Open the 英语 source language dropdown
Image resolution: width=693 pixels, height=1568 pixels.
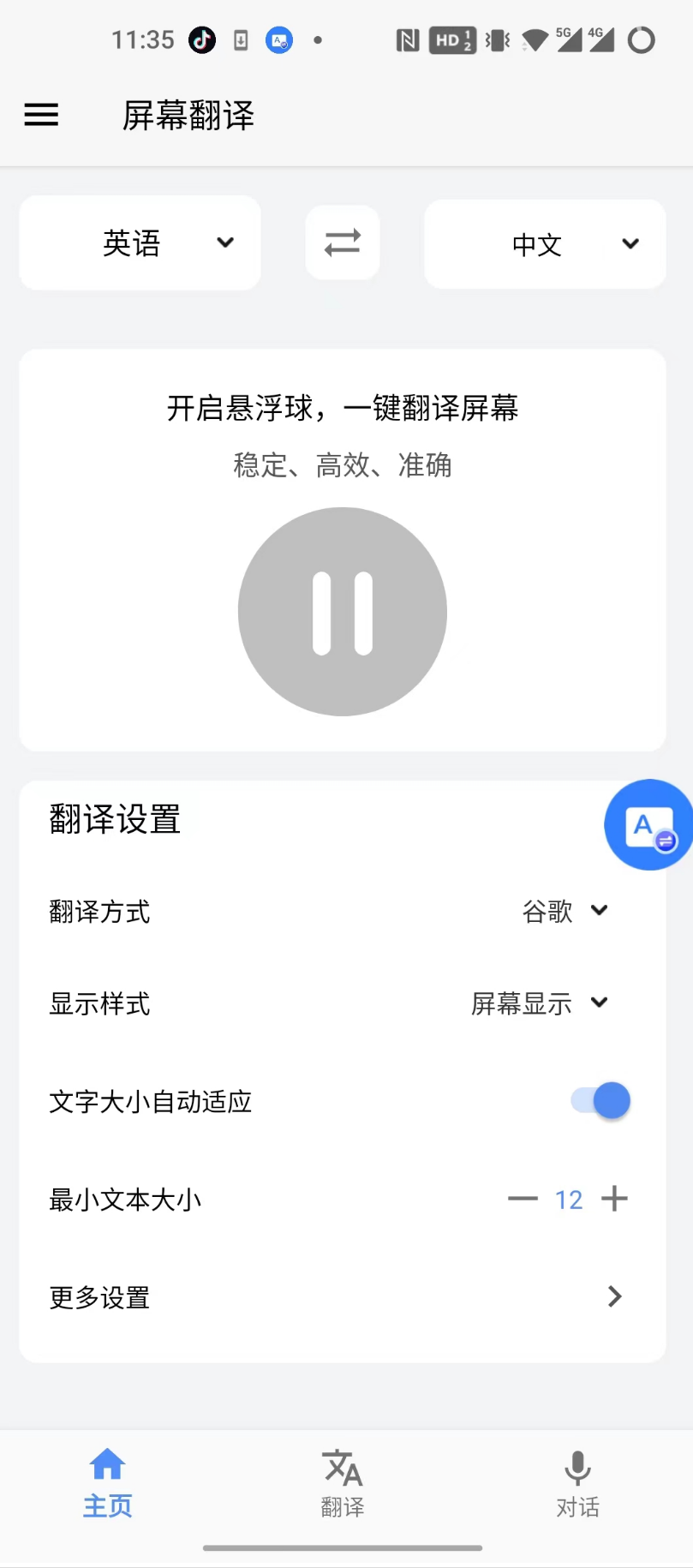(140, 243)
